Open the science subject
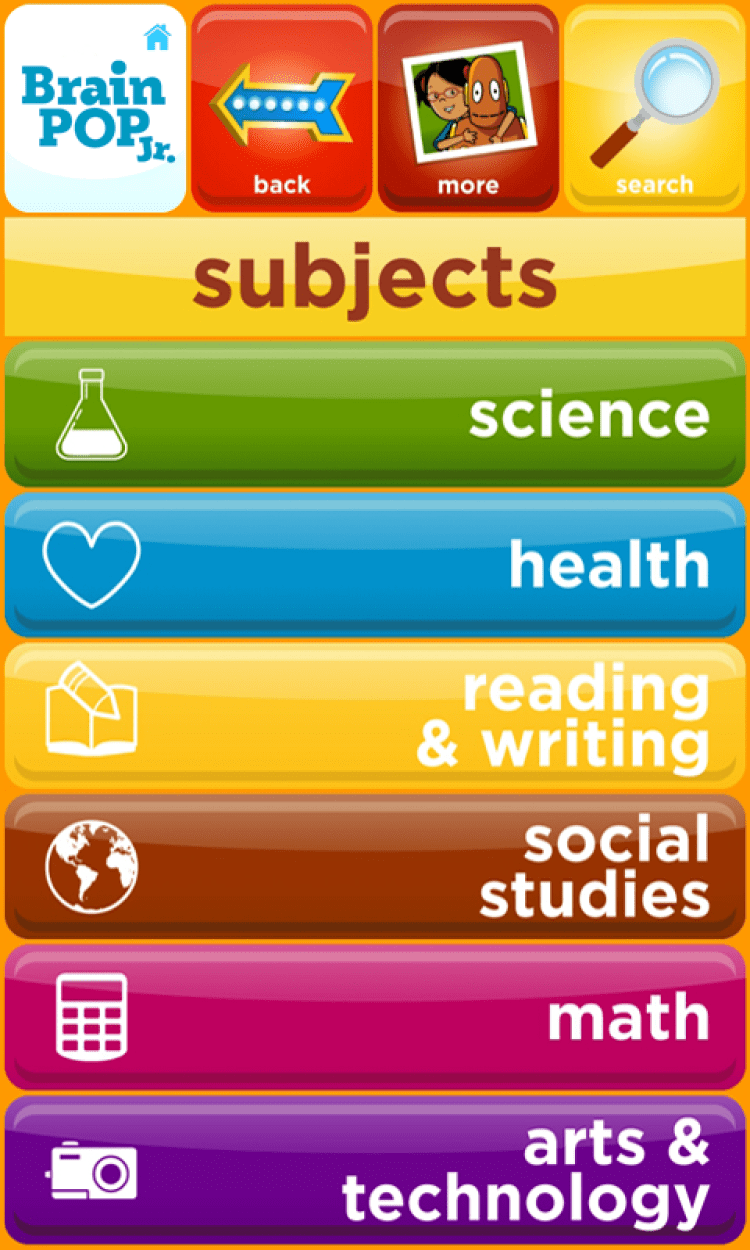750x1250 pixels. tap(375, 415)
